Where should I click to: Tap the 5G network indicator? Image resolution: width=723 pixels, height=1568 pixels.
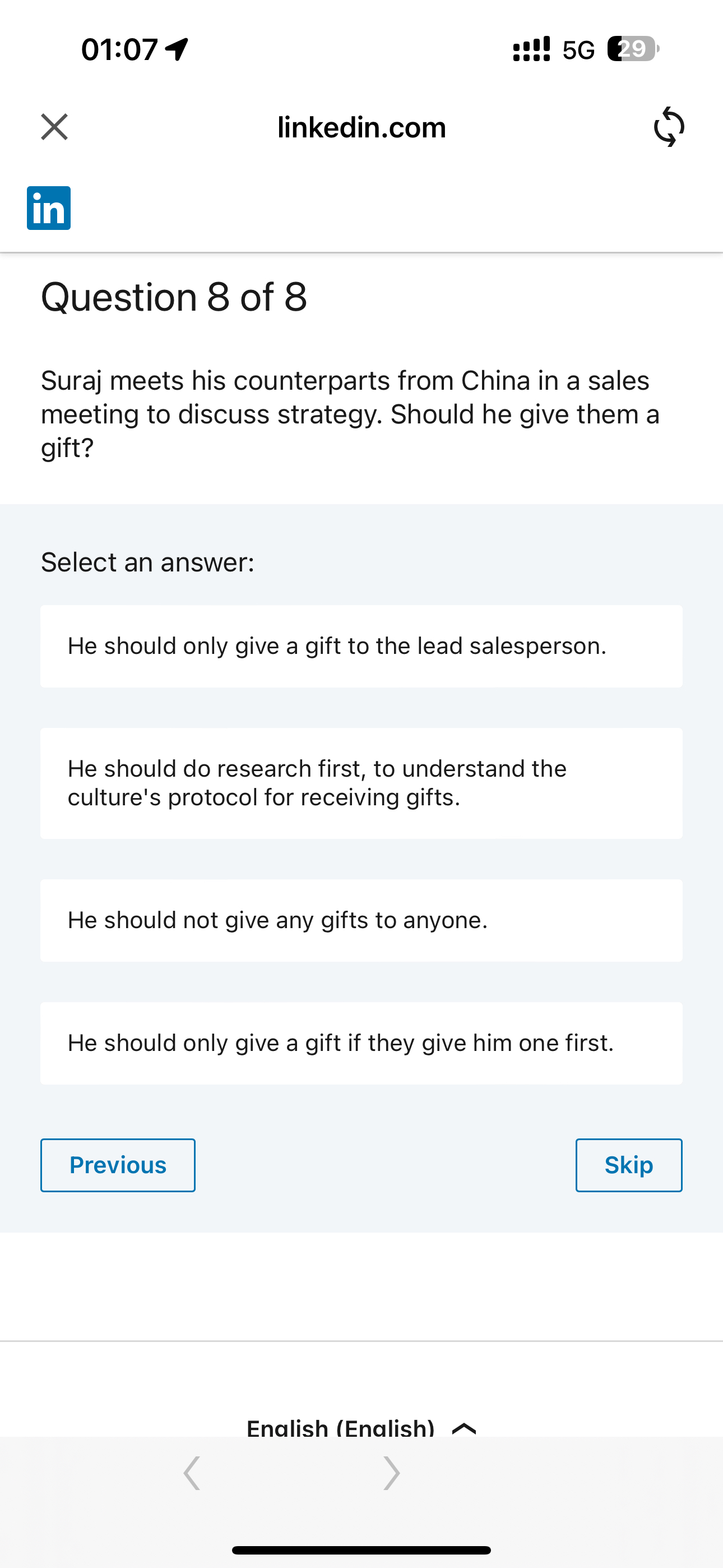[x=578, y=50]
